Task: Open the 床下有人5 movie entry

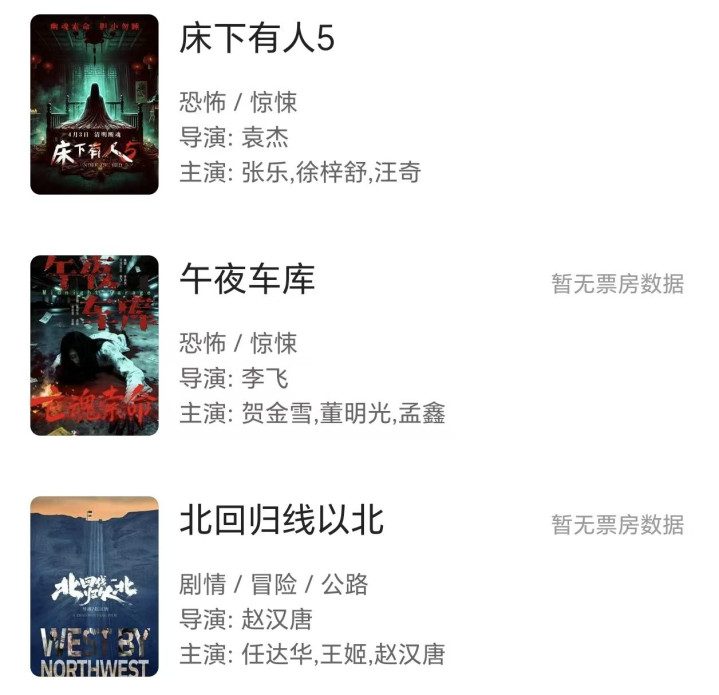Action: (x=256, y=39)
